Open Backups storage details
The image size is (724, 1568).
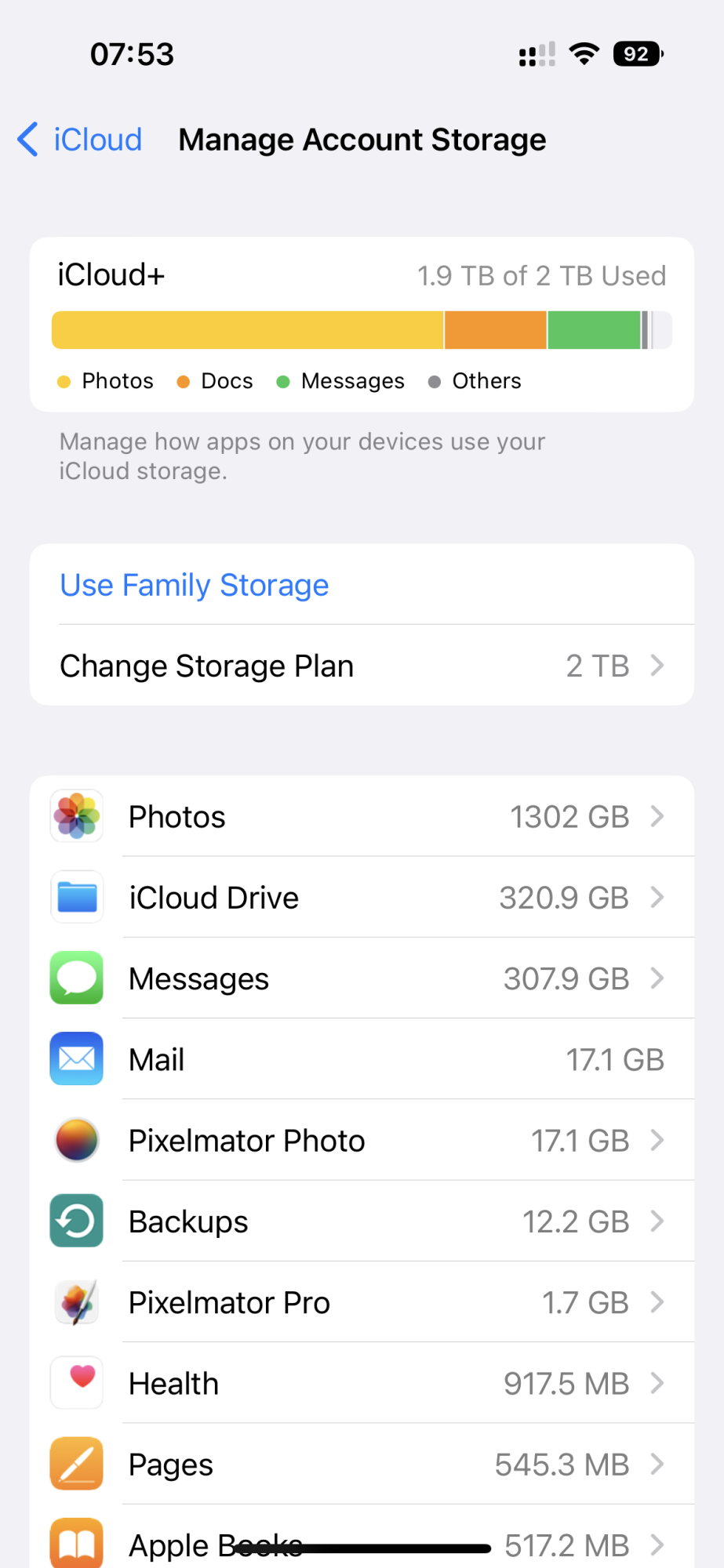[362, 1221]
